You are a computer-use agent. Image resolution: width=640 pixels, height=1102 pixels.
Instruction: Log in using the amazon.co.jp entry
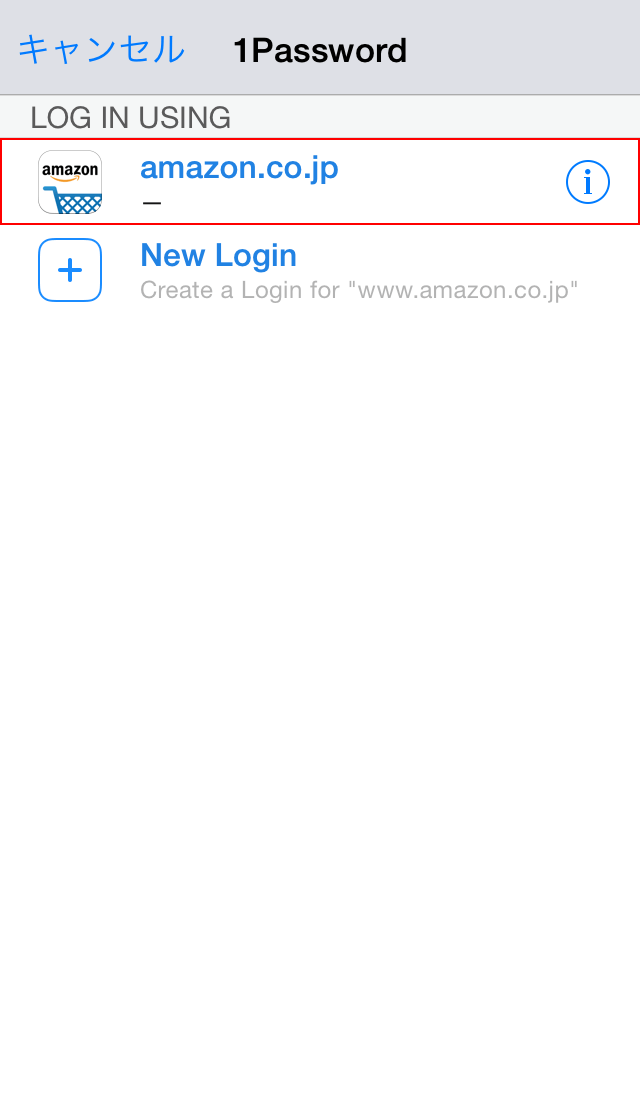[x=320, y=182]
